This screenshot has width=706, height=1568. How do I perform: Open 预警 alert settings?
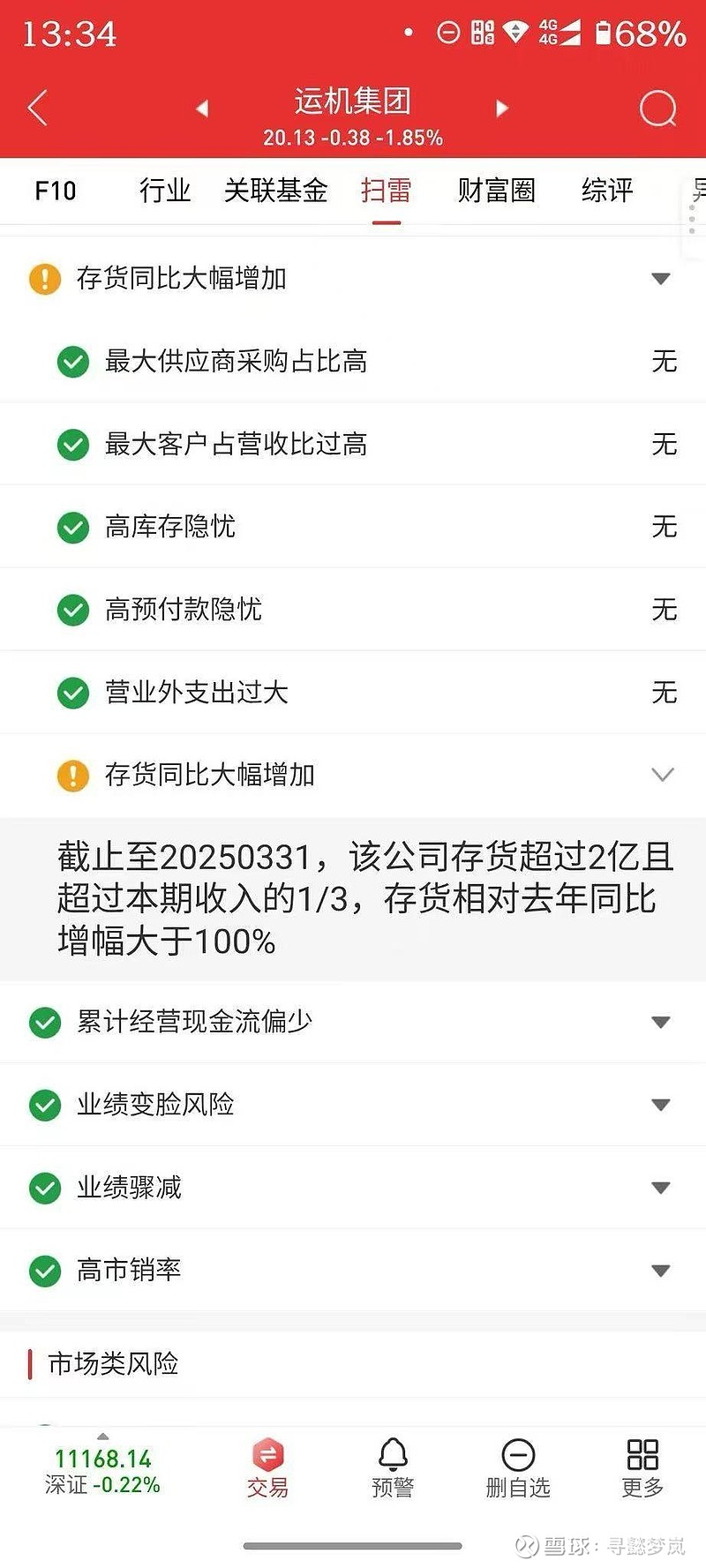coord(393,1469)
